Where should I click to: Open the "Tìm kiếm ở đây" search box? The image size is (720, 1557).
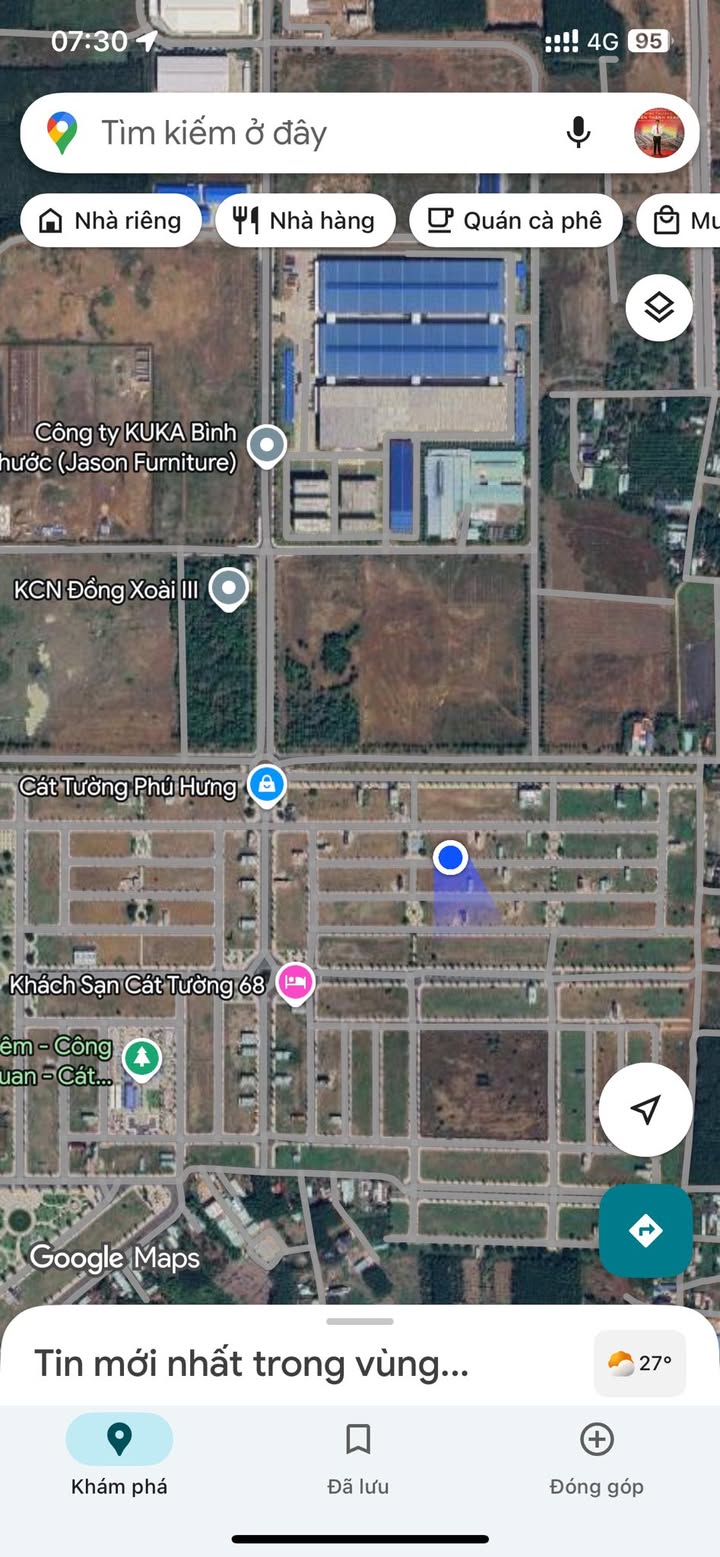tap(300, 133)
